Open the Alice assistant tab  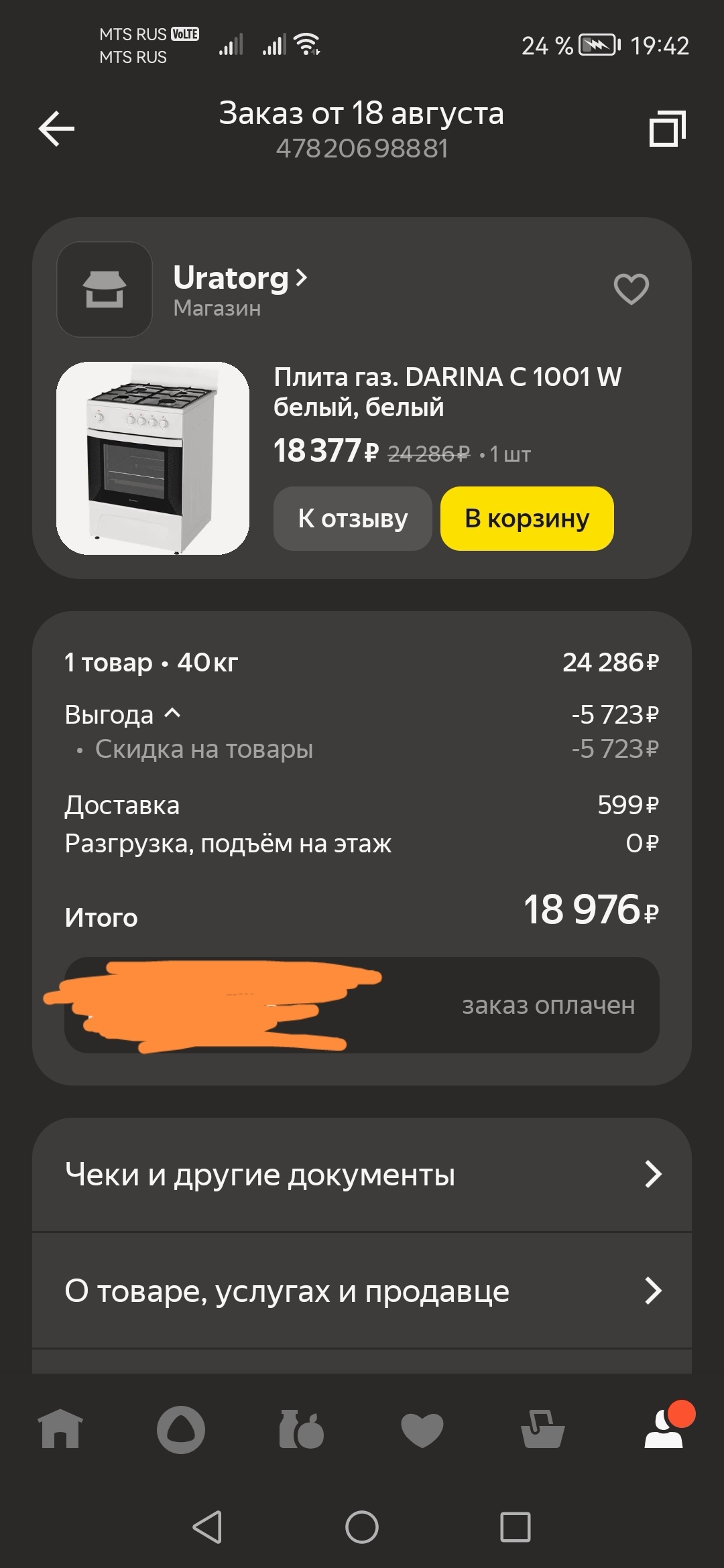click(181, 1429)
